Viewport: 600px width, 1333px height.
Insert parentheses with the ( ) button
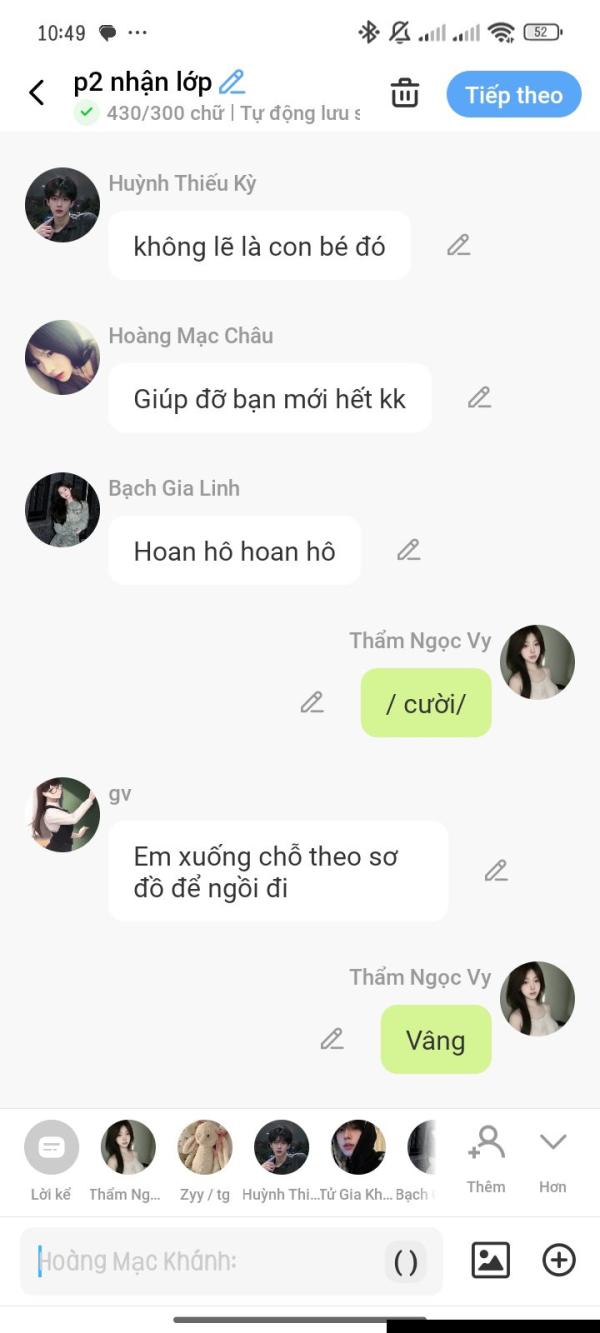pyautogui.click(x=406, y=1262)
